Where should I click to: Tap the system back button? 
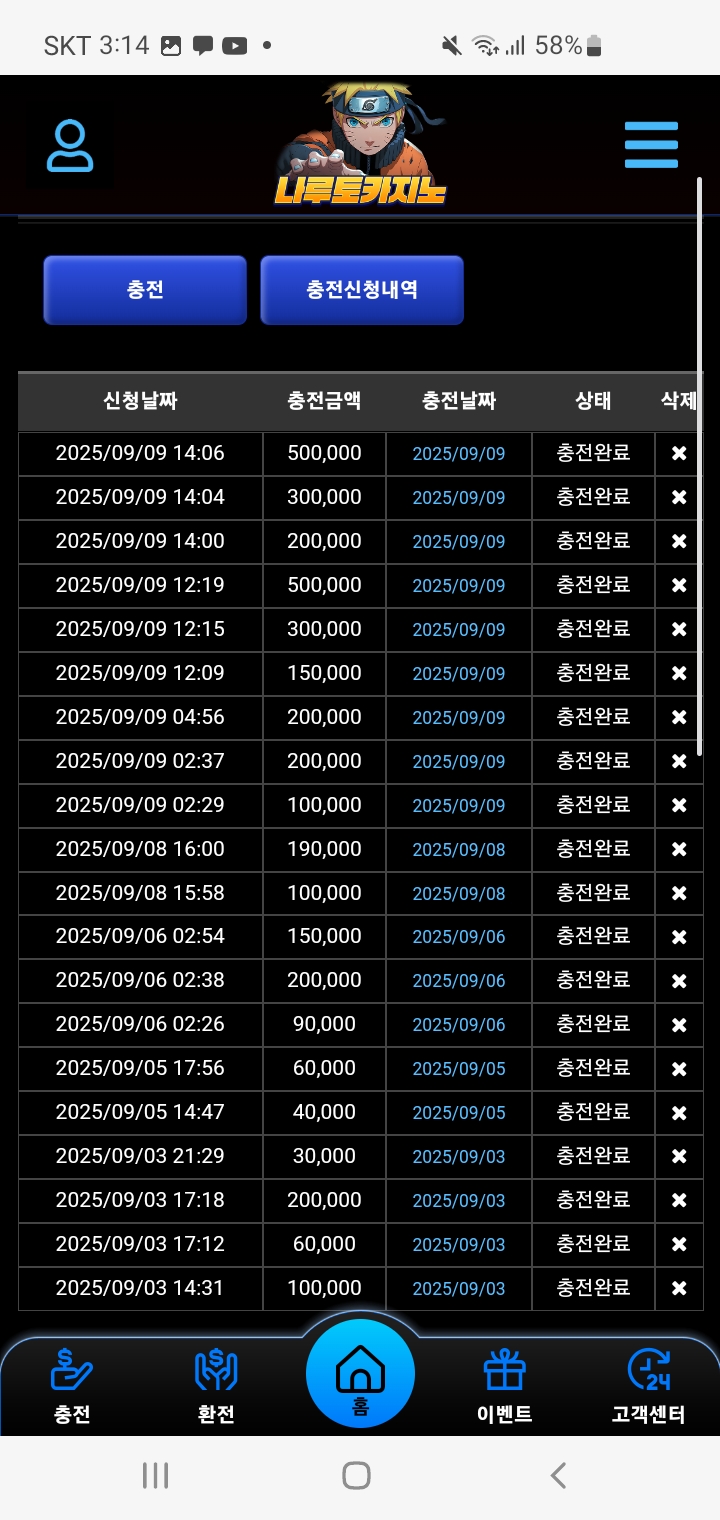[x=559, y=1475]
